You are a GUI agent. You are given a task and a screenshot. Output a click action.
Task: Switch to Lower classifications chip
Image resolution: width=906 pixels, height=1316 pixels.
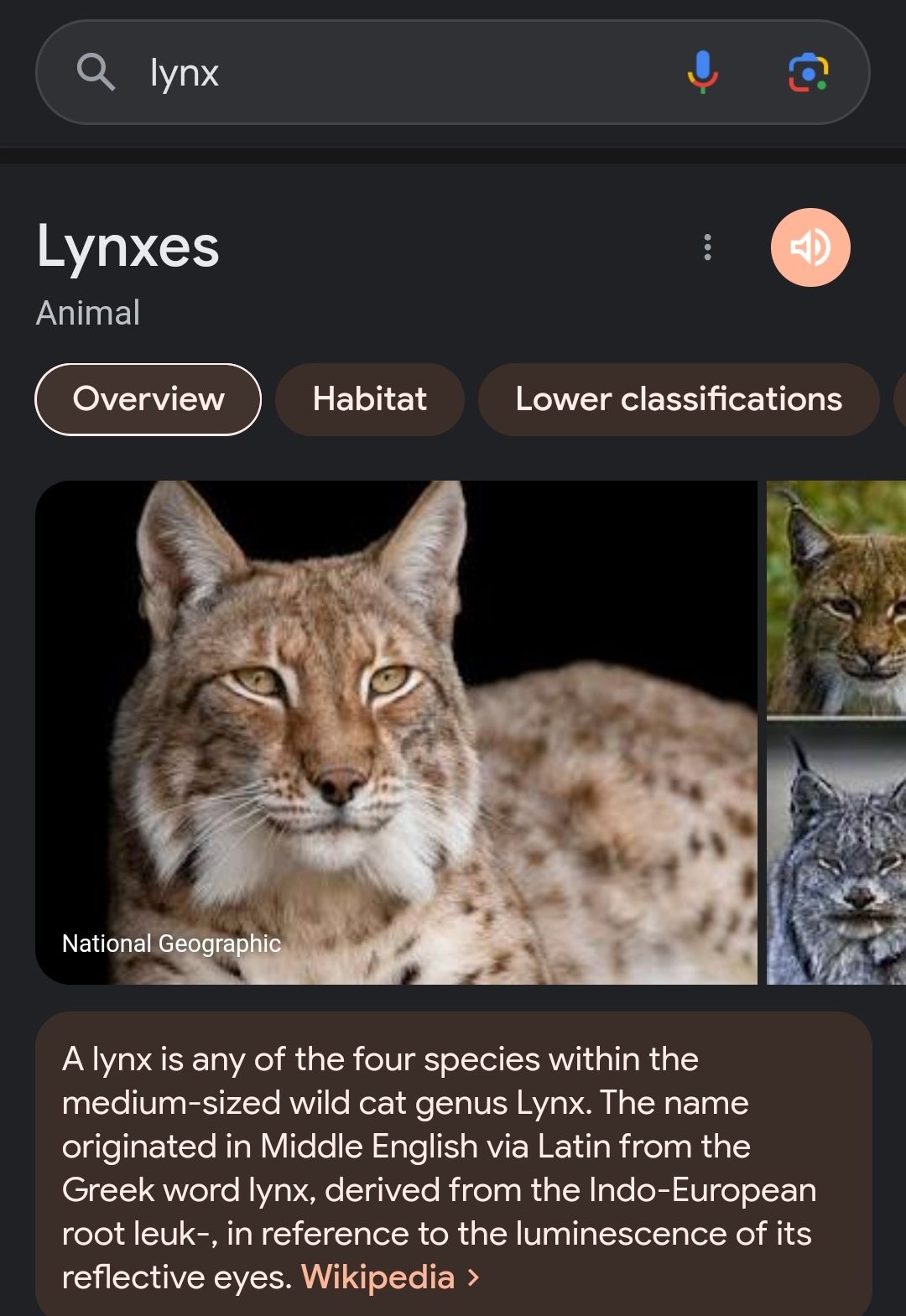click(x=678, y=399)
